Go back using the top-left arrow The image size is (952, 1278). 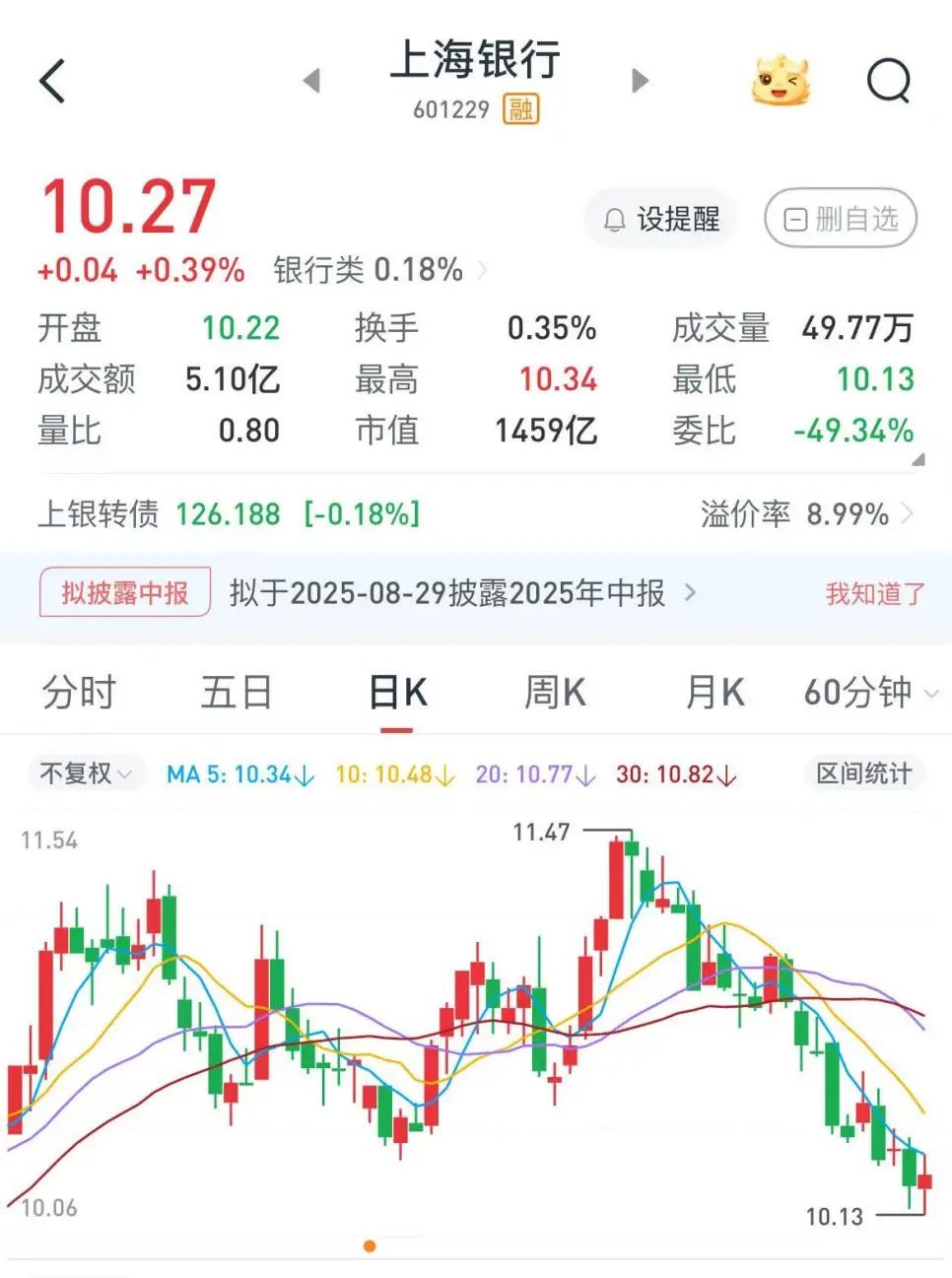(x=53, y=81)
